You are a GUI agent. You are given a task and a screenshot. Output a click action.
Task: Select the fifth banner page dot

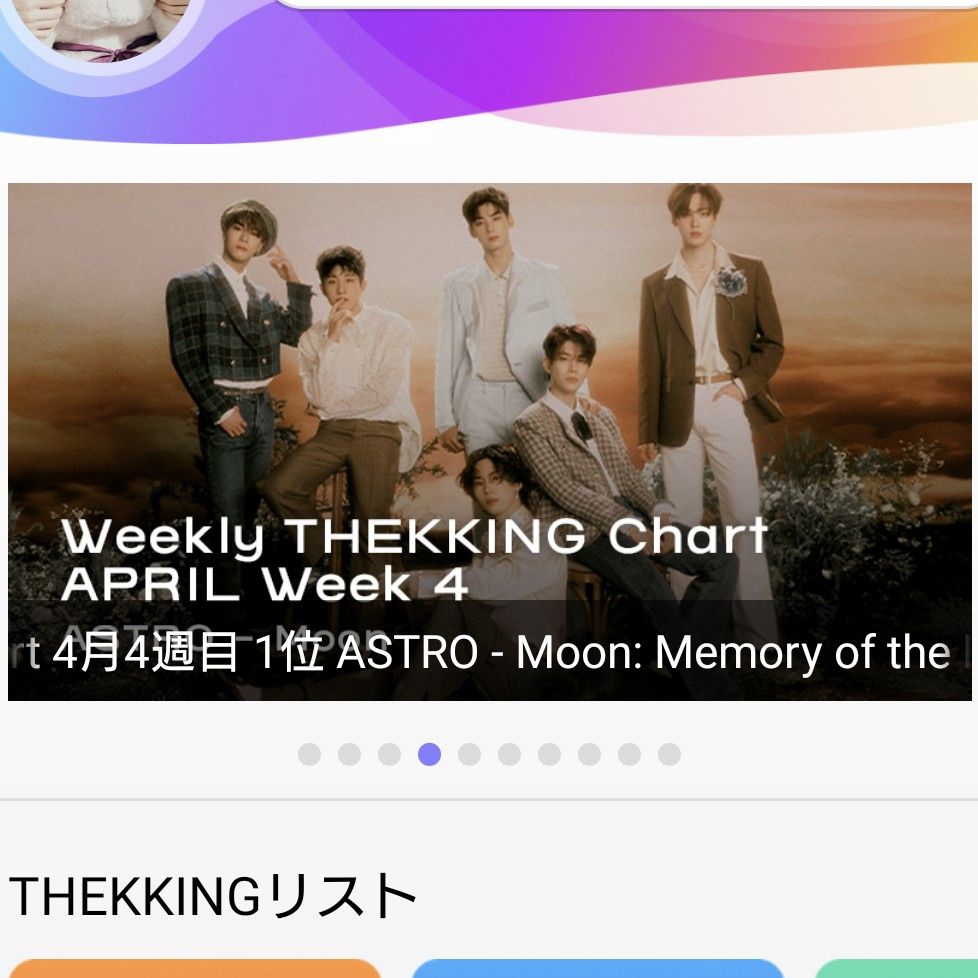pos(470,754)
